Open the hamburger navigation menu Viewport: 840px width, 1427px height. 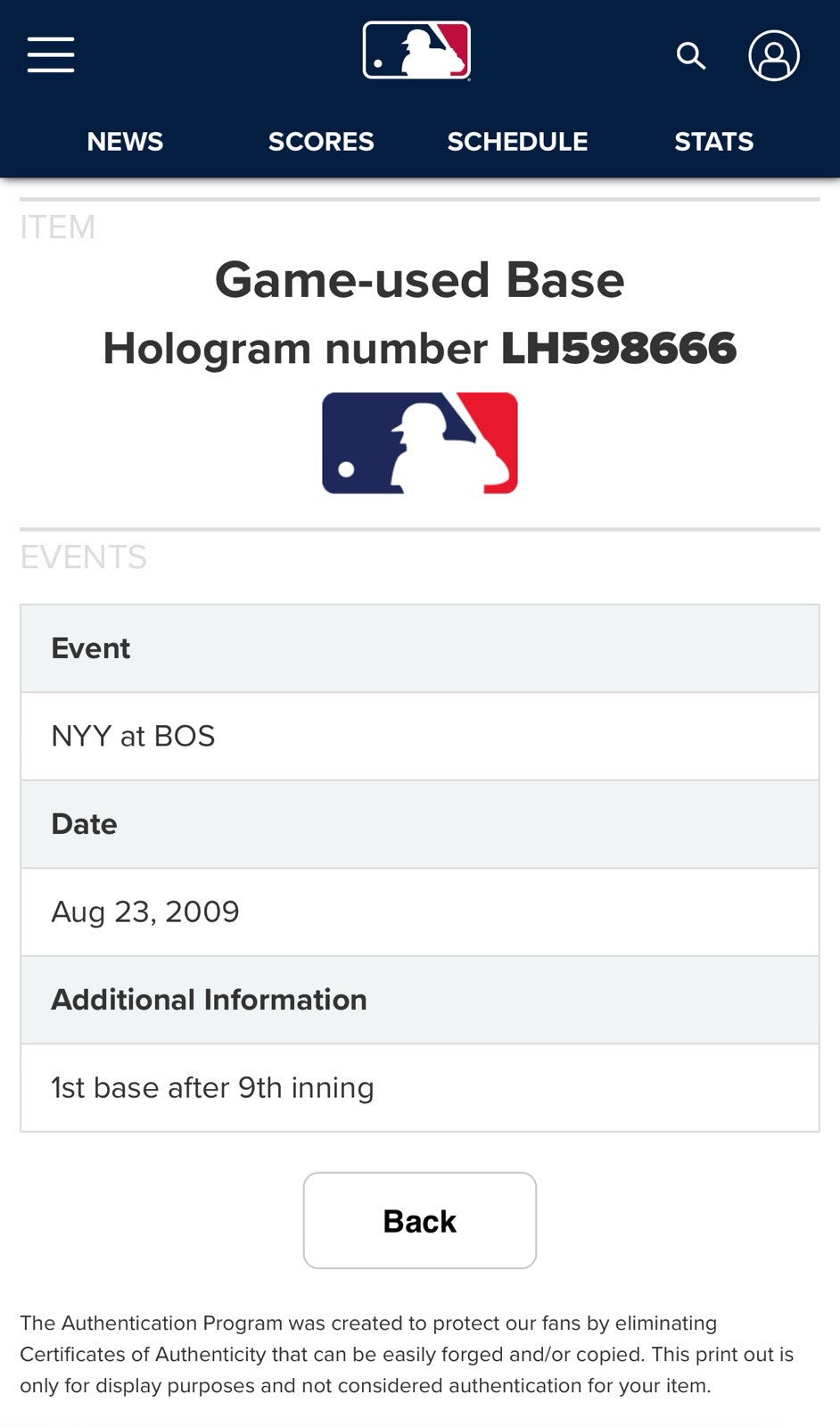click(51, 54)
